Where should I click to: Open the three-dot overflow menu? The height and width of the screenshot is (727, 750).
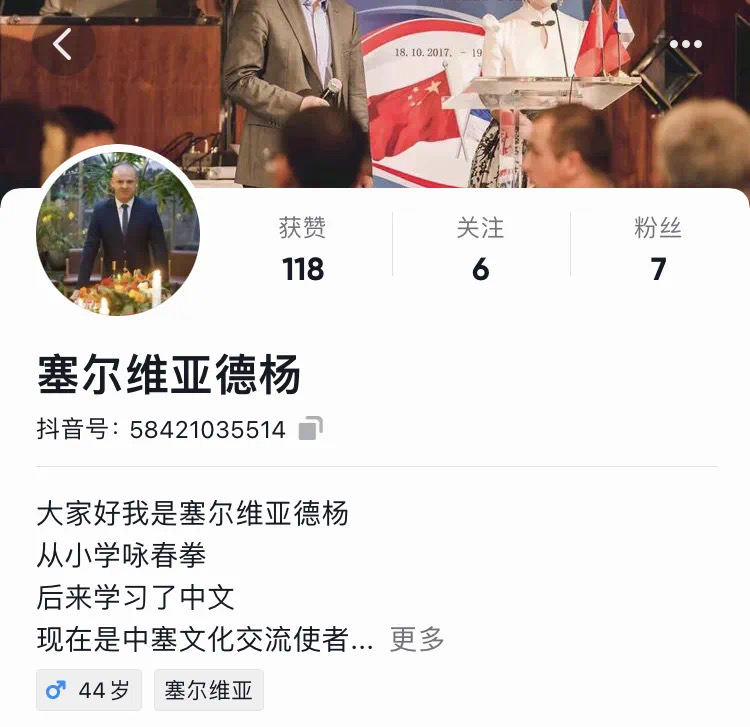(686, 45)
